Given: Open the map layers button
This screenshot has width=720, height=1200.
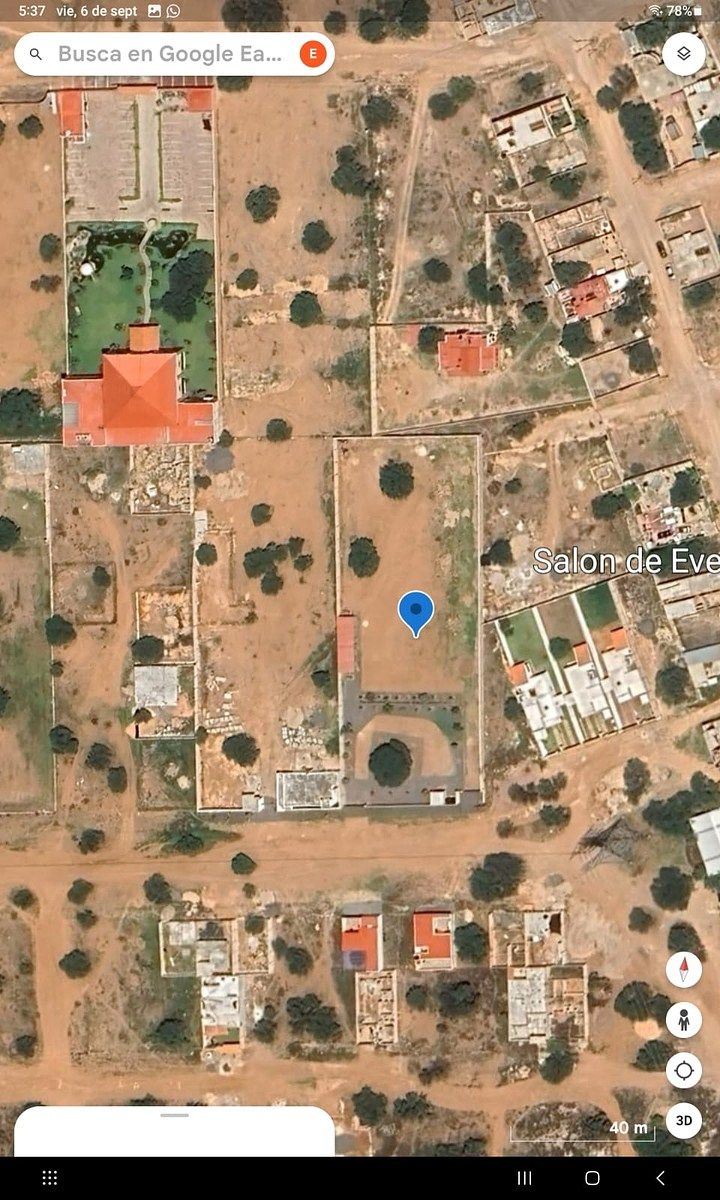Looking at the screenshot, I should (x=684, y=54).
